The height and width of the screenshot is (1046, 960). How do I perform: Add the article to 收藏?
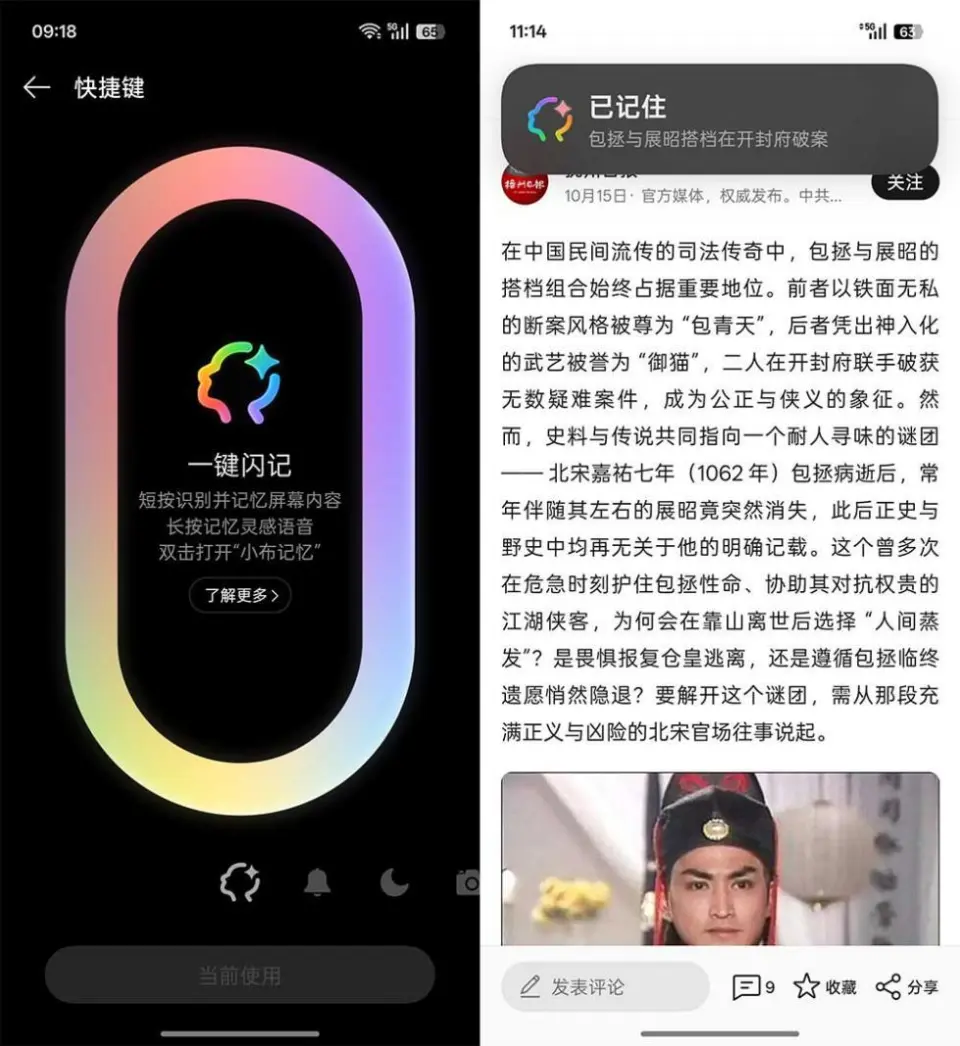coord(825,987)
